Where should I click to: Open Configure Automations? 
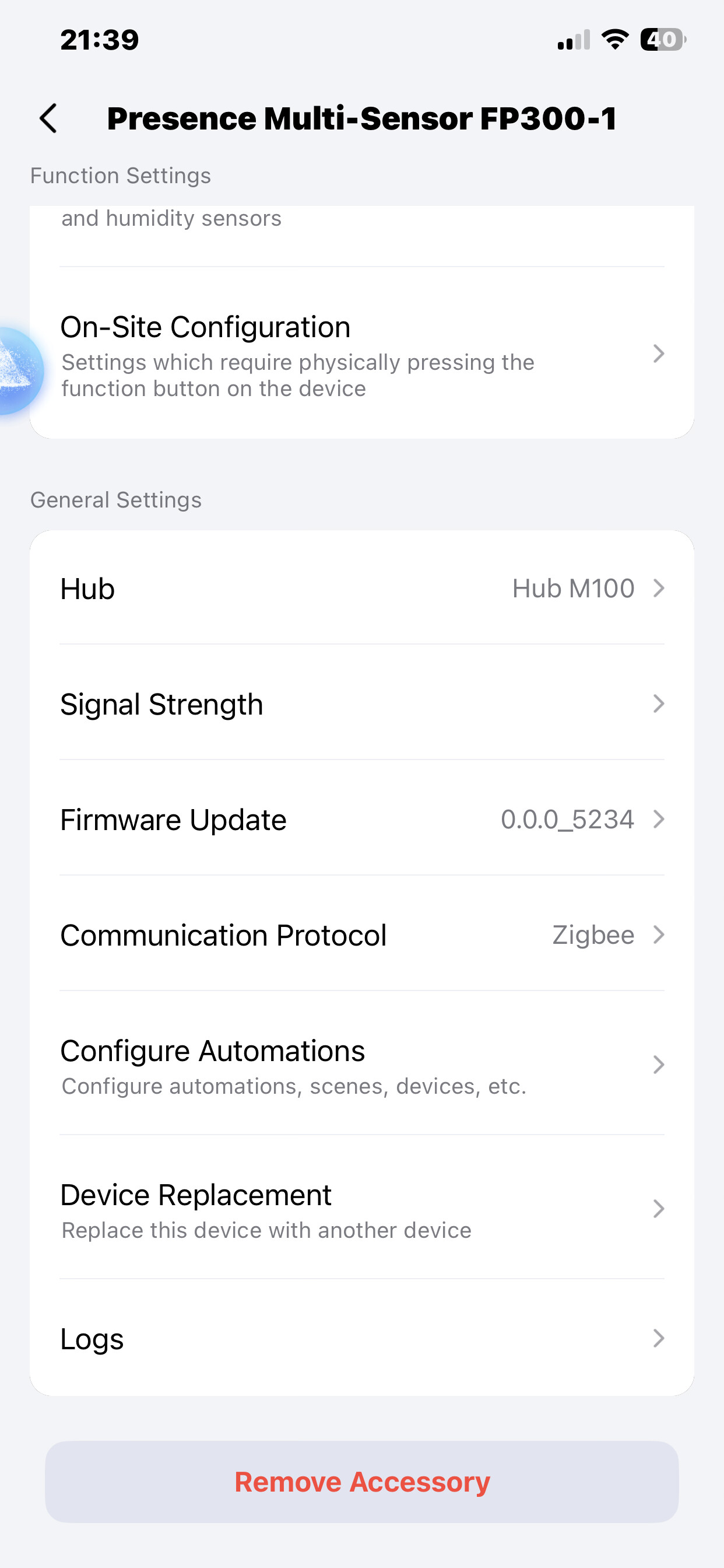click(x=361, y=1065)
